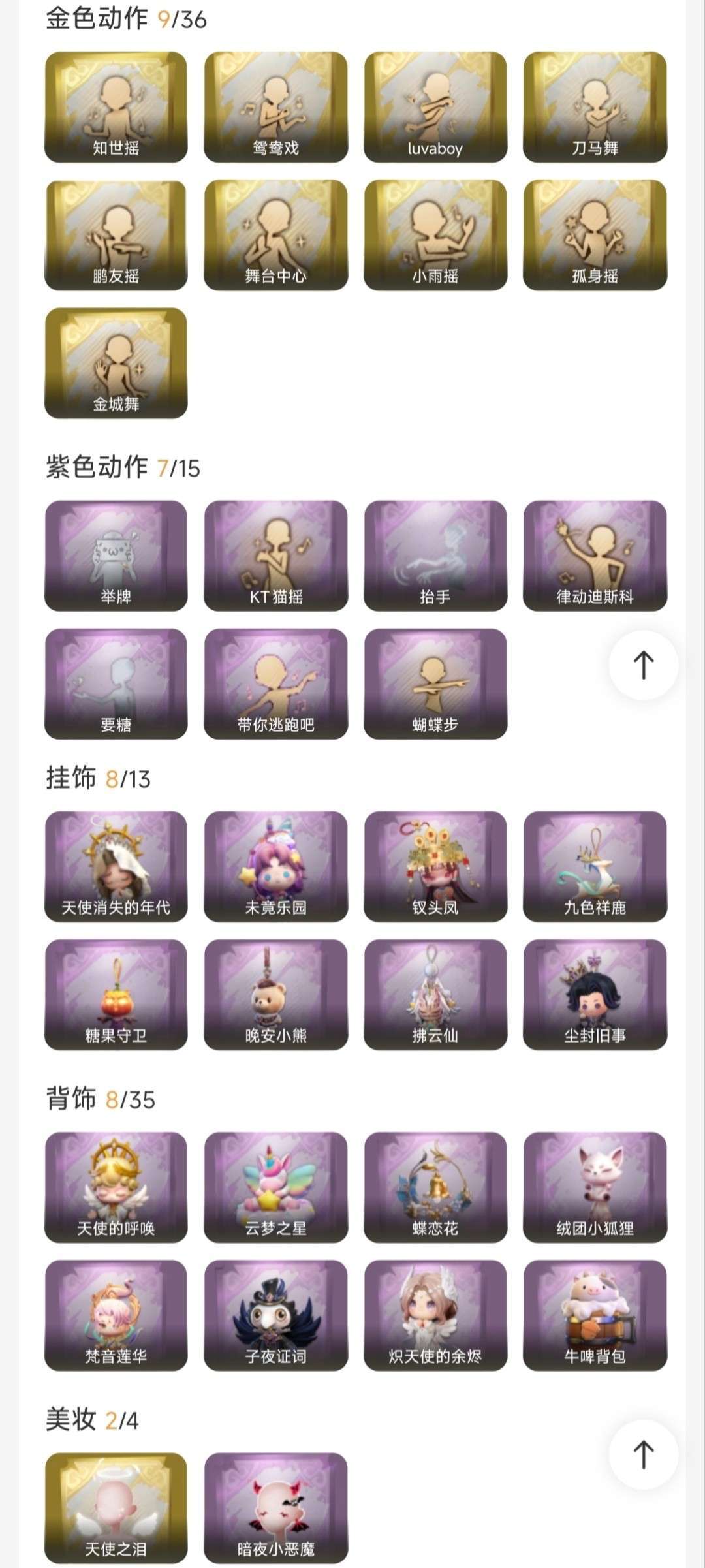Open the 知世摇 gold action tile
Screen dimensions: 705x1568
(x=116, y=107)
